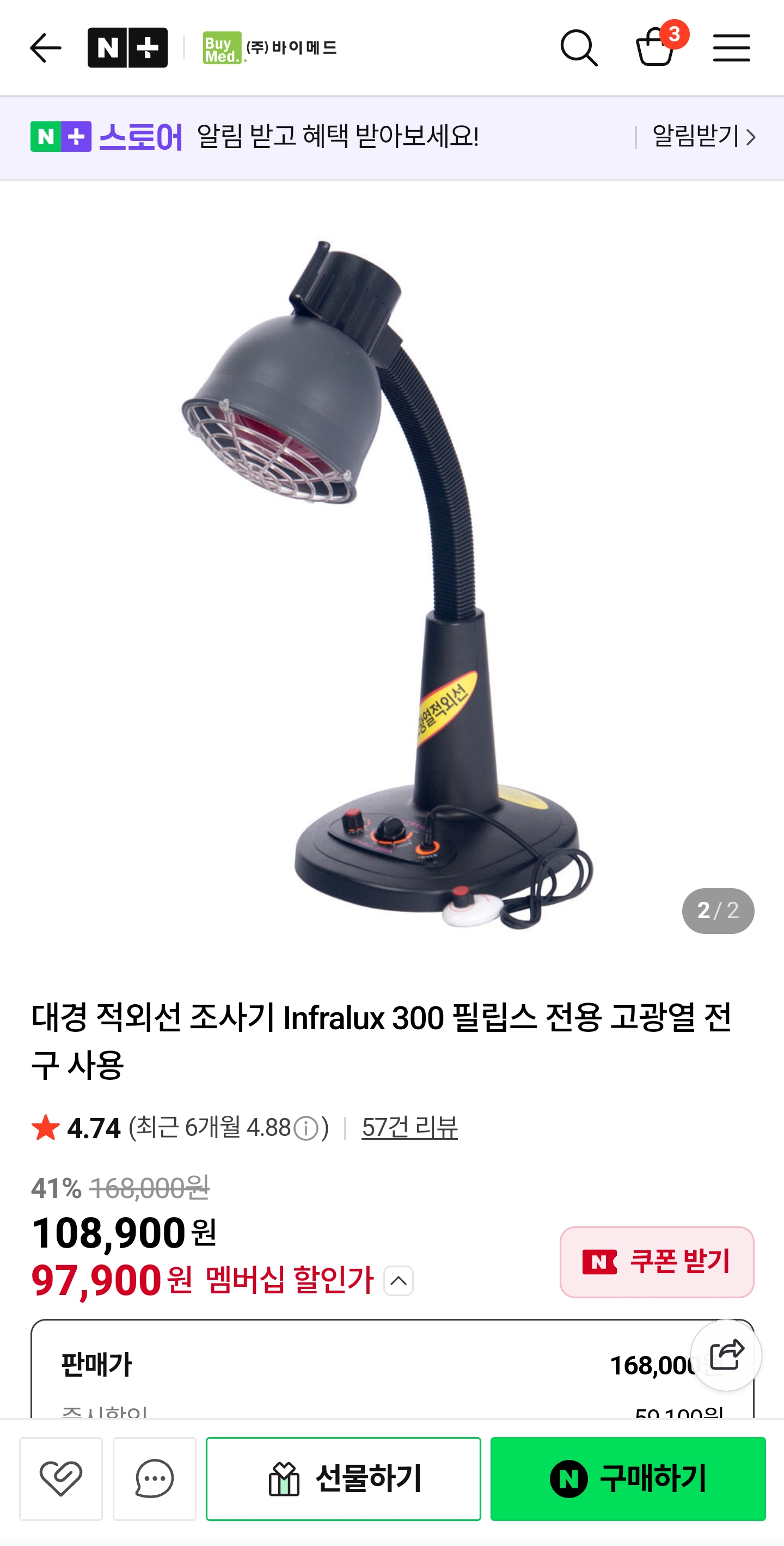
Task: Open the search icon
Action: click(579, 48)
